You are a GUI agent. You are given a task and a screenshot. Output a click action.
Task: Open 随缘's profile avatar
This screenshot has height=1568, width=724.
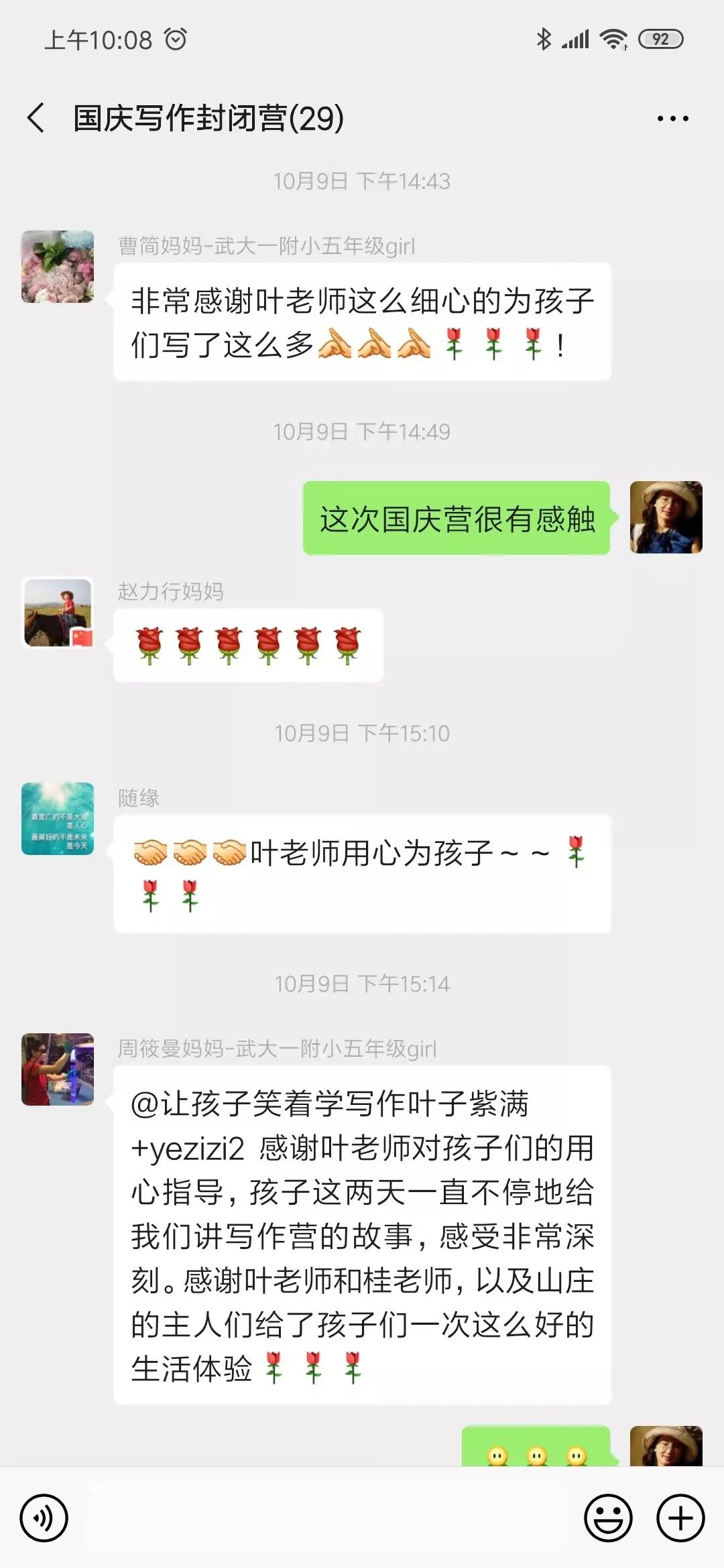(58, 819)
